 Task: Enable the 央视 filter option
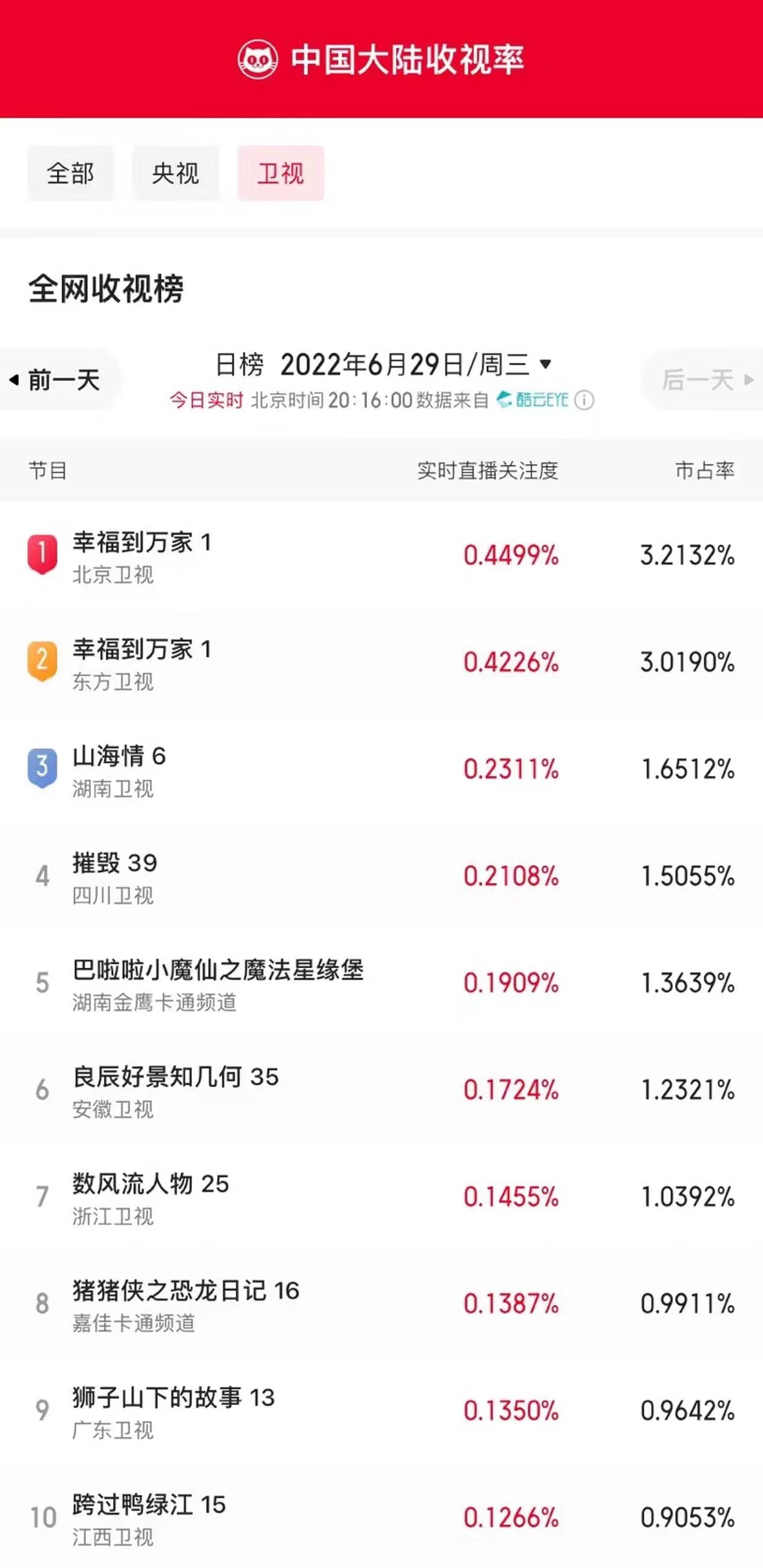[176, 174]
